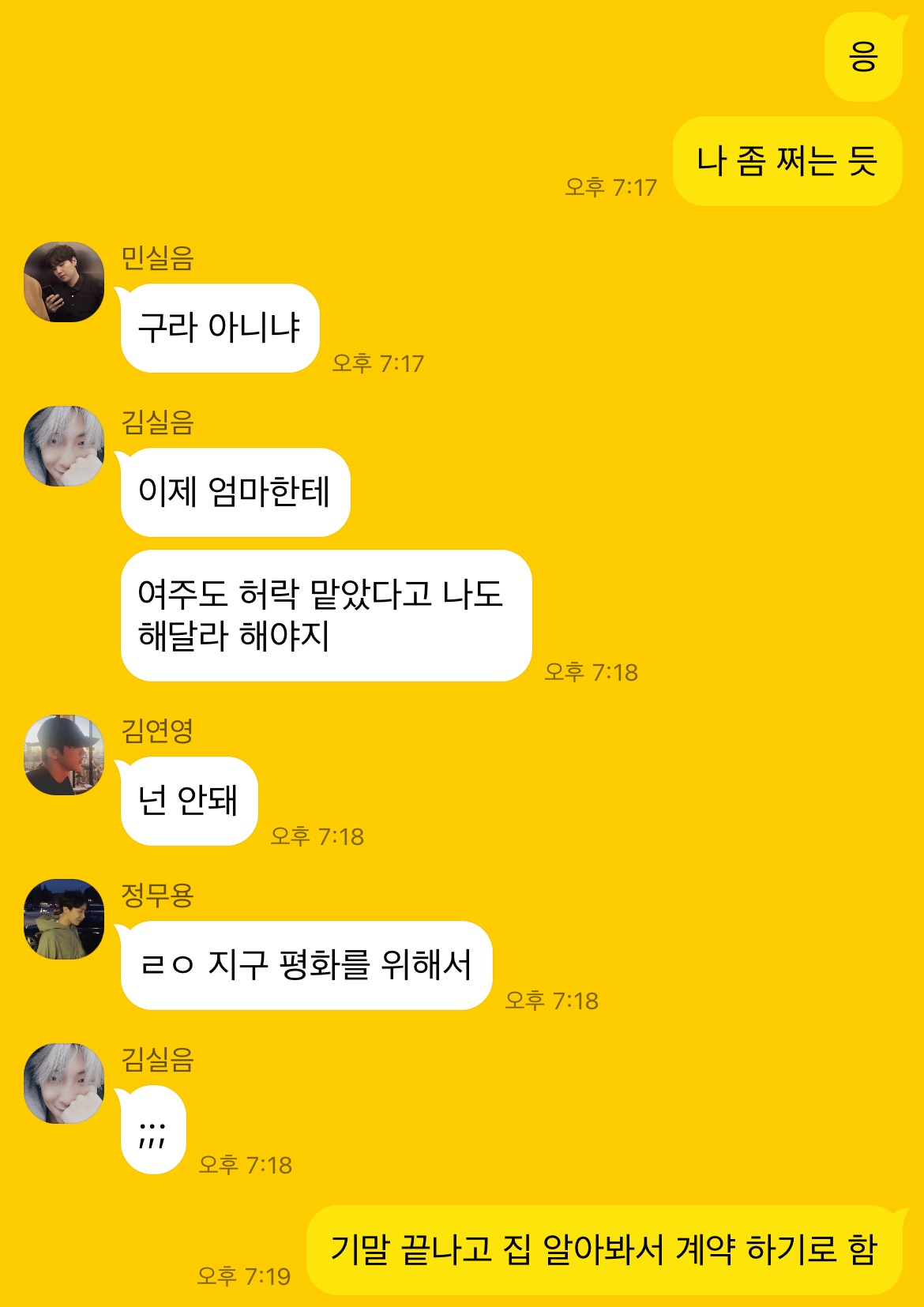Screen dimensions: 924x1307
Task: Tap 김실음's avatar beside the ';;;' message
Action: click(64, 1084)
